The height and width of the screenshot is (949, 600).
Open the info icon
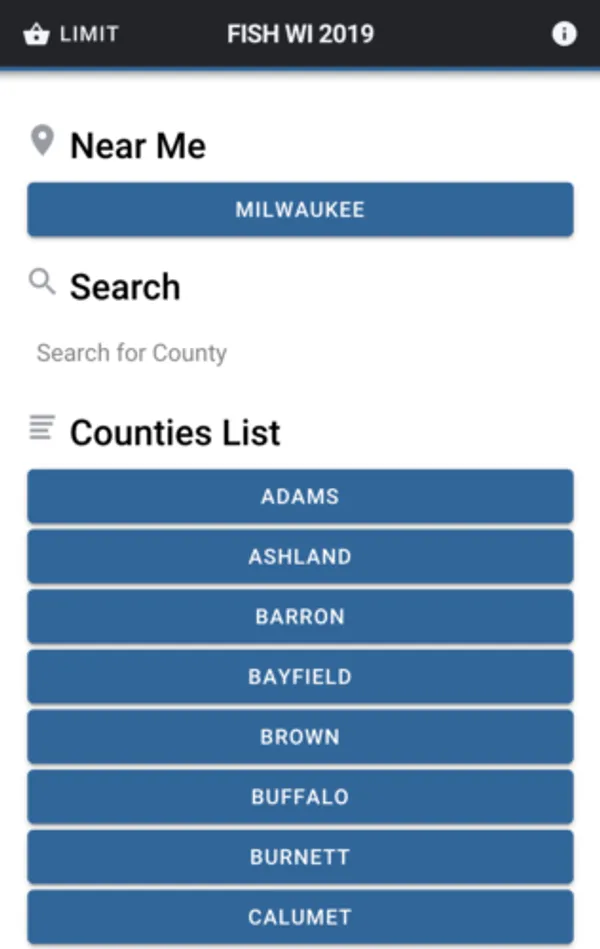[x=564, y=34]
